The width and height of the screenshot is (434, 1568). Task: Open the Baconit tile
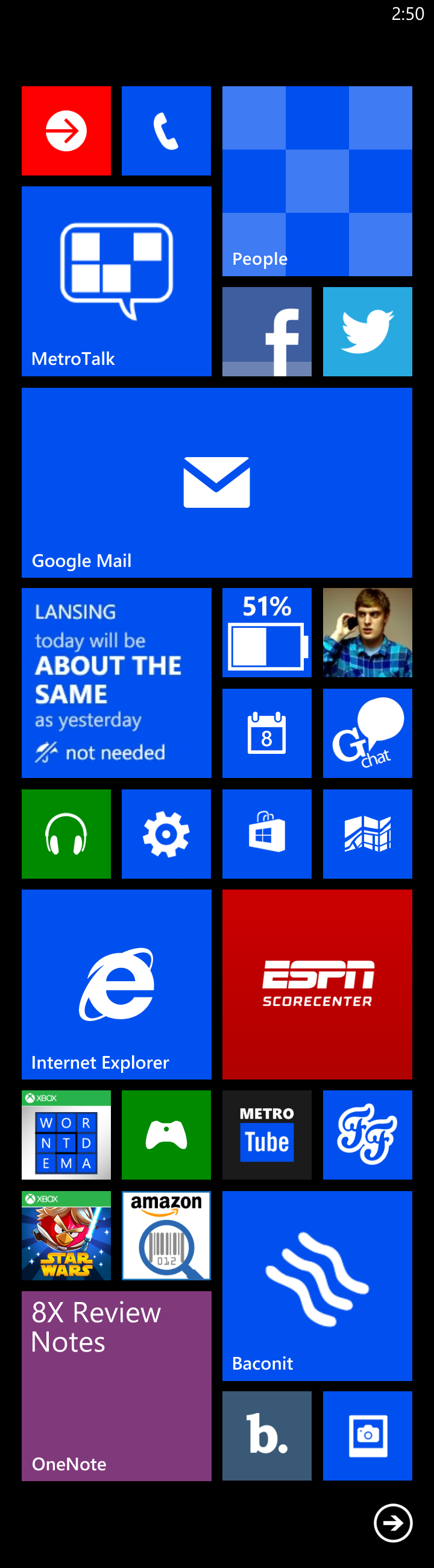316,1286
